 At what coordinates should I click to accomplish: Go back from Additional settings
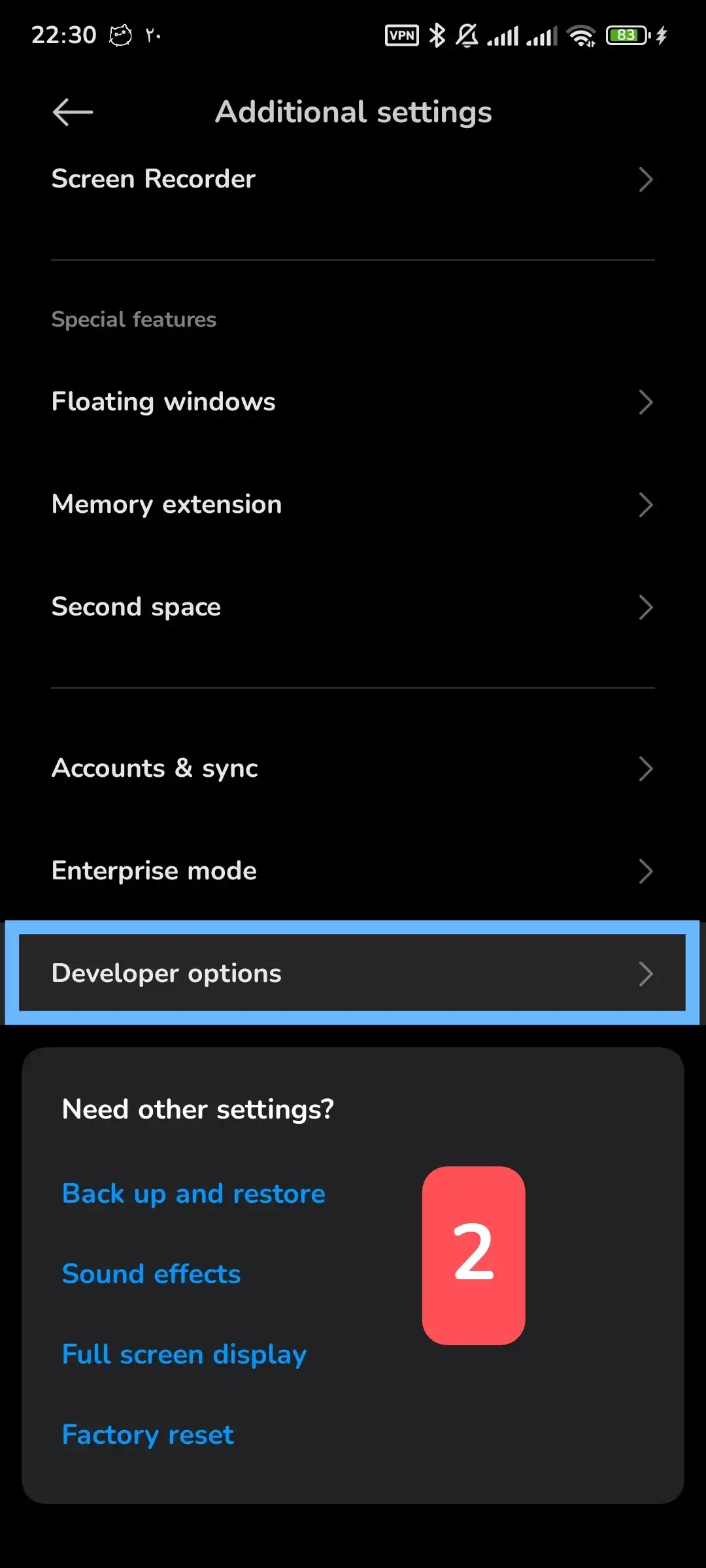[x=73, y=112]
